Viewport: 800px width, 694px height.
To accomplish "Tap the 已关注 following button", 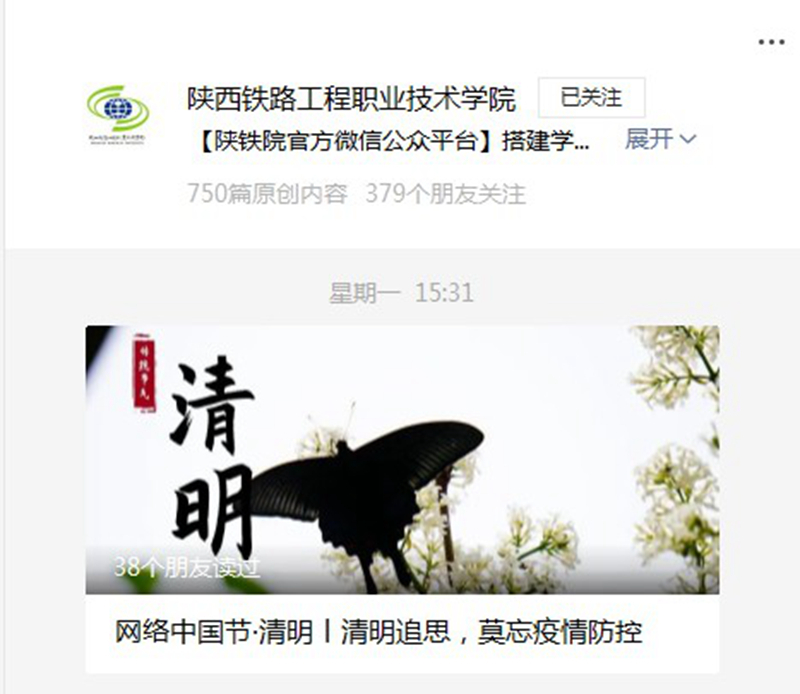I will (x=591, y=98).
